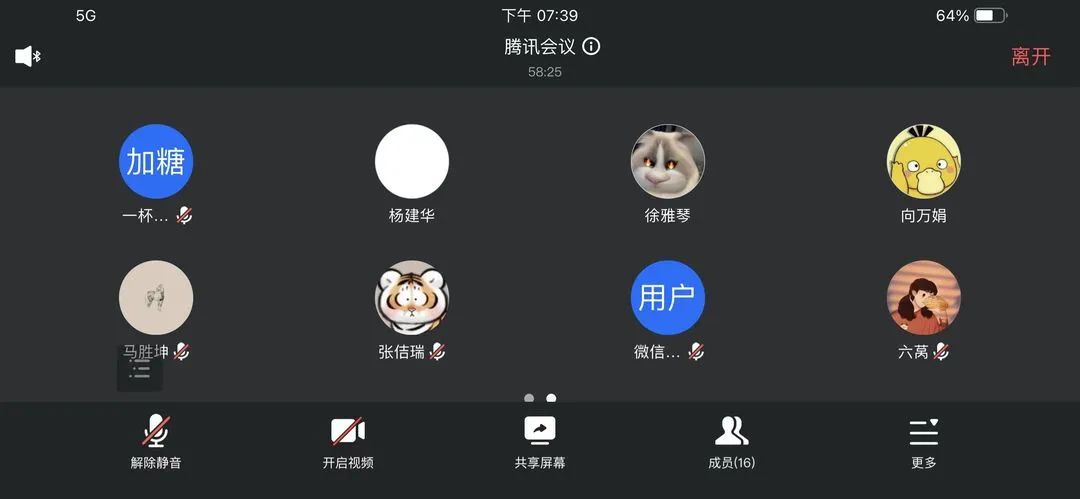Viewport: 1080px width, 499px height.
Task: Select participant 六萬
Action: click(923, 298)
